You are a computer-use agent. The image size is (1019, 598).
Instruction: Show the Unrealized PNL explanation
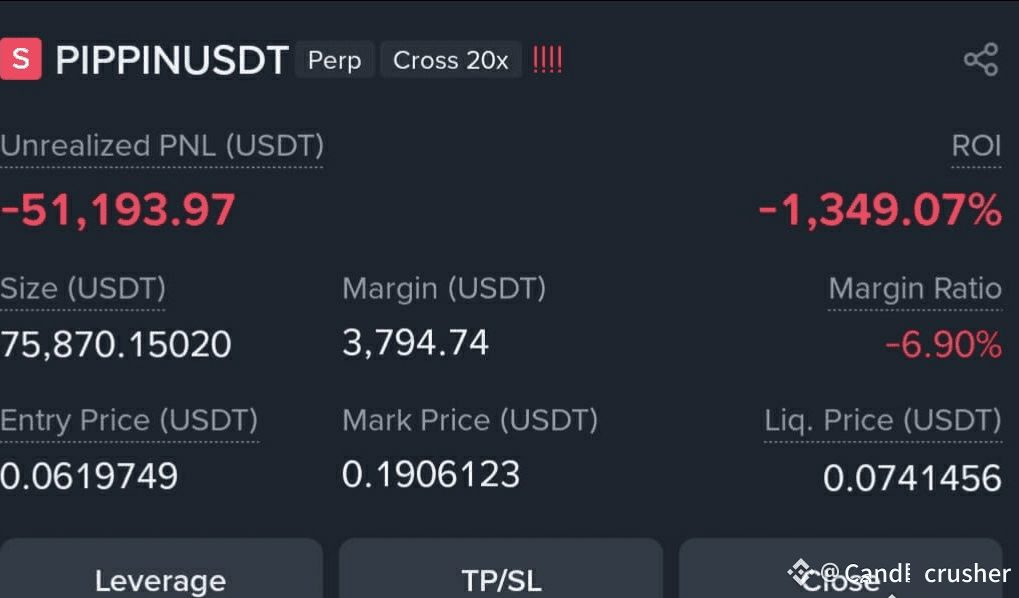162,146
